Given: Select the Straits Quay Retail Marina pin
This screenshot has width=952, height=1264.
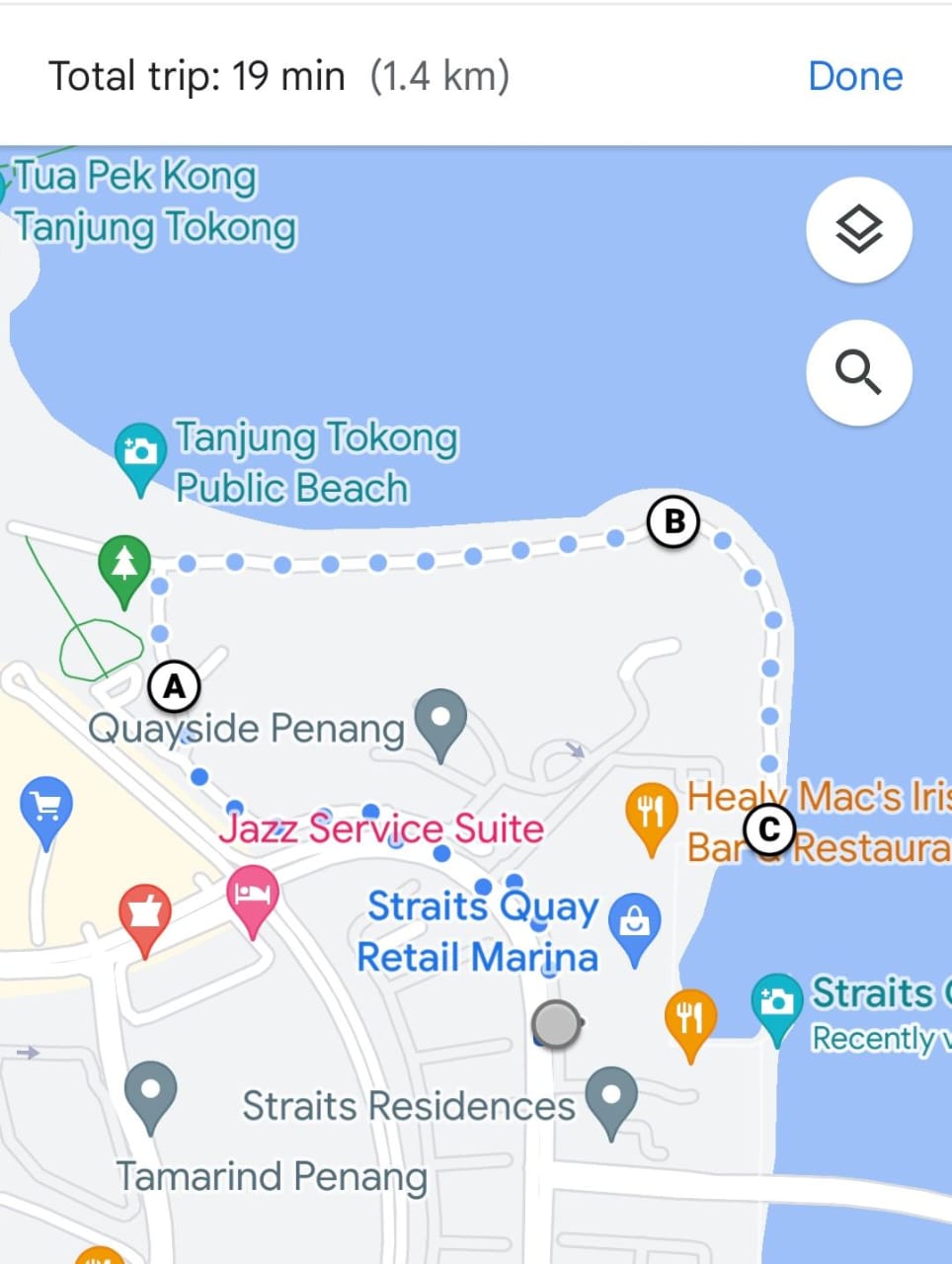Looking at the screenshot, I should pyautogui.click(x=635, y=922).
